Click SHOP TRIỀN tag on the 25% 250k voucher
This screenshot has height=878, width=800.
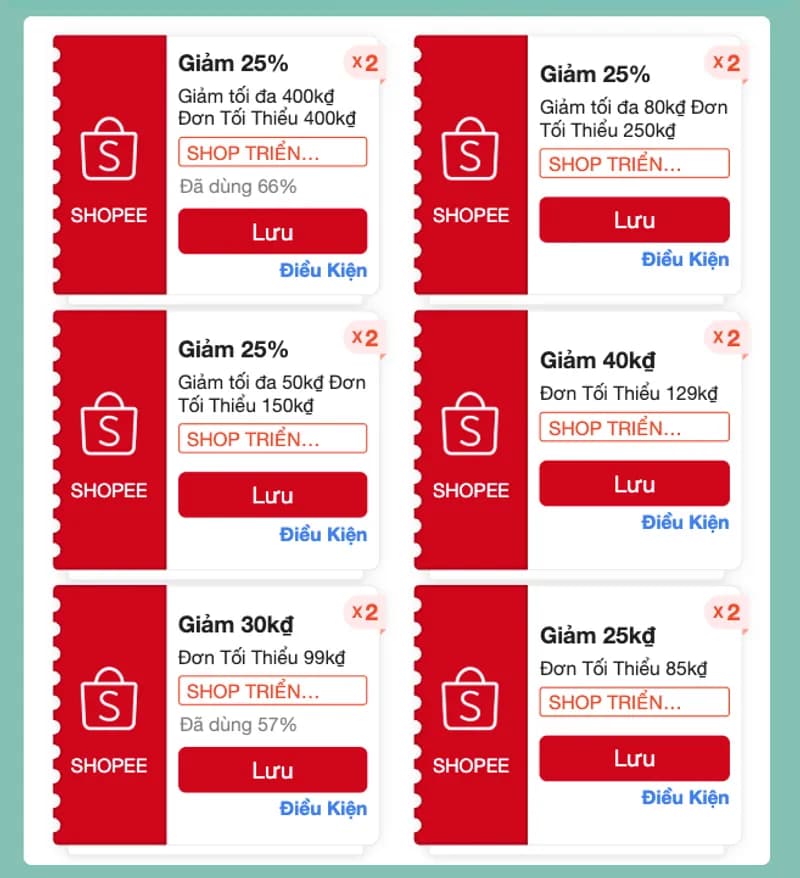point(634,163)
